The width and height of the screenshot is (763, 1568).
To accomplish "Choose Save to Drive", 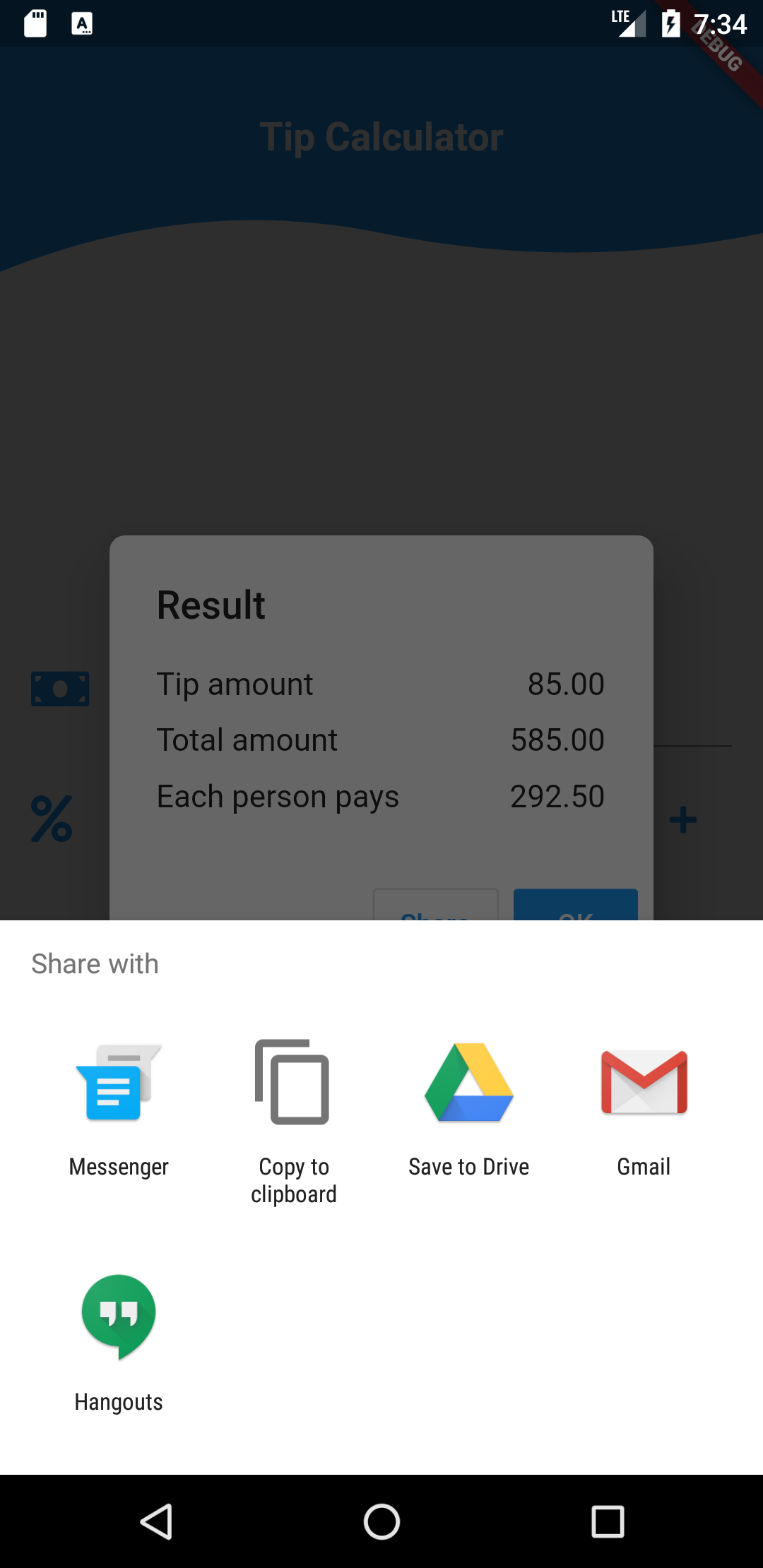I will [x=469, y=1110].
